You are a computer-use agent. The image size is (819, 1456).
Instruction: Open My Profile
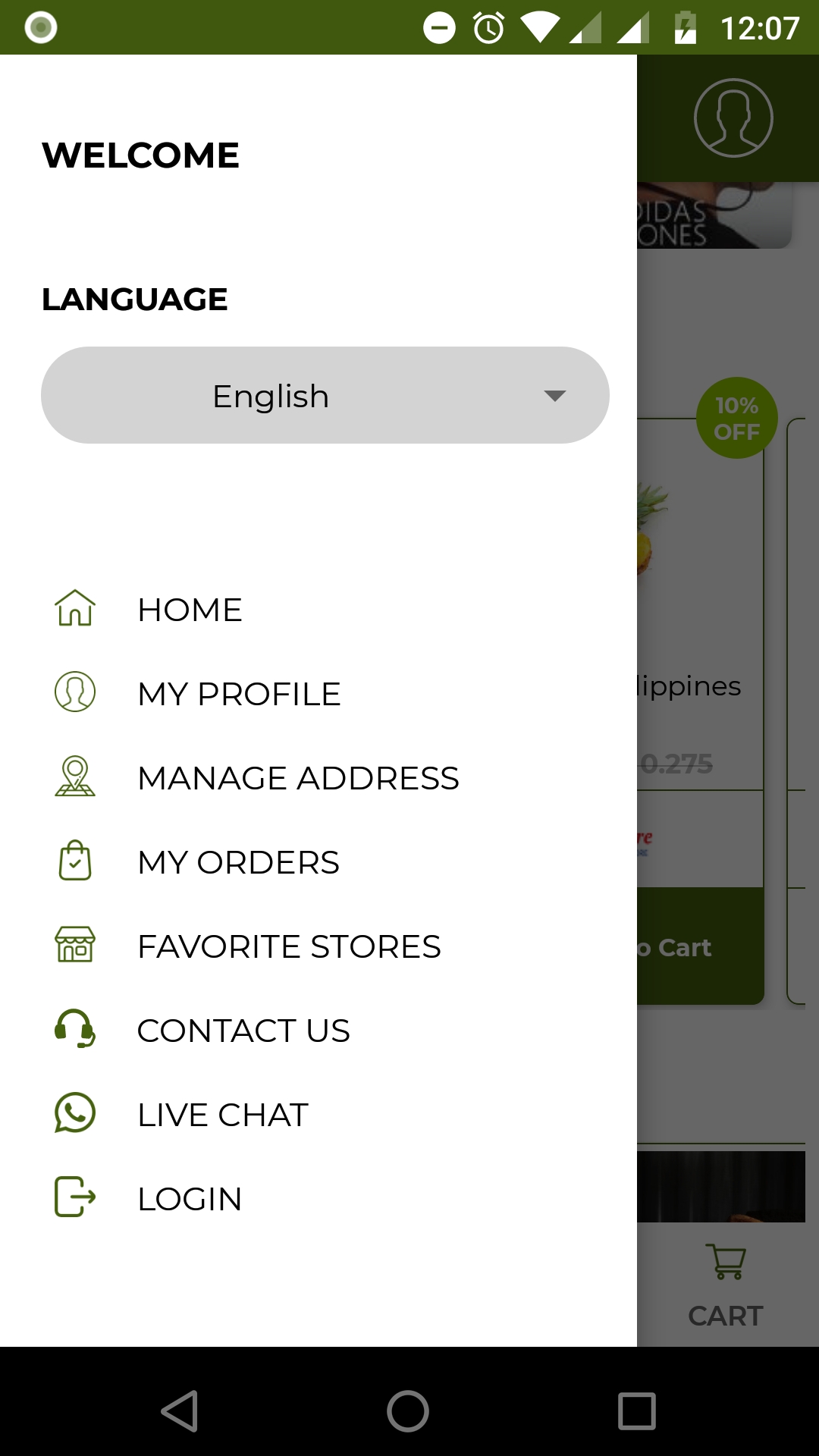click(x=318, y=693)
